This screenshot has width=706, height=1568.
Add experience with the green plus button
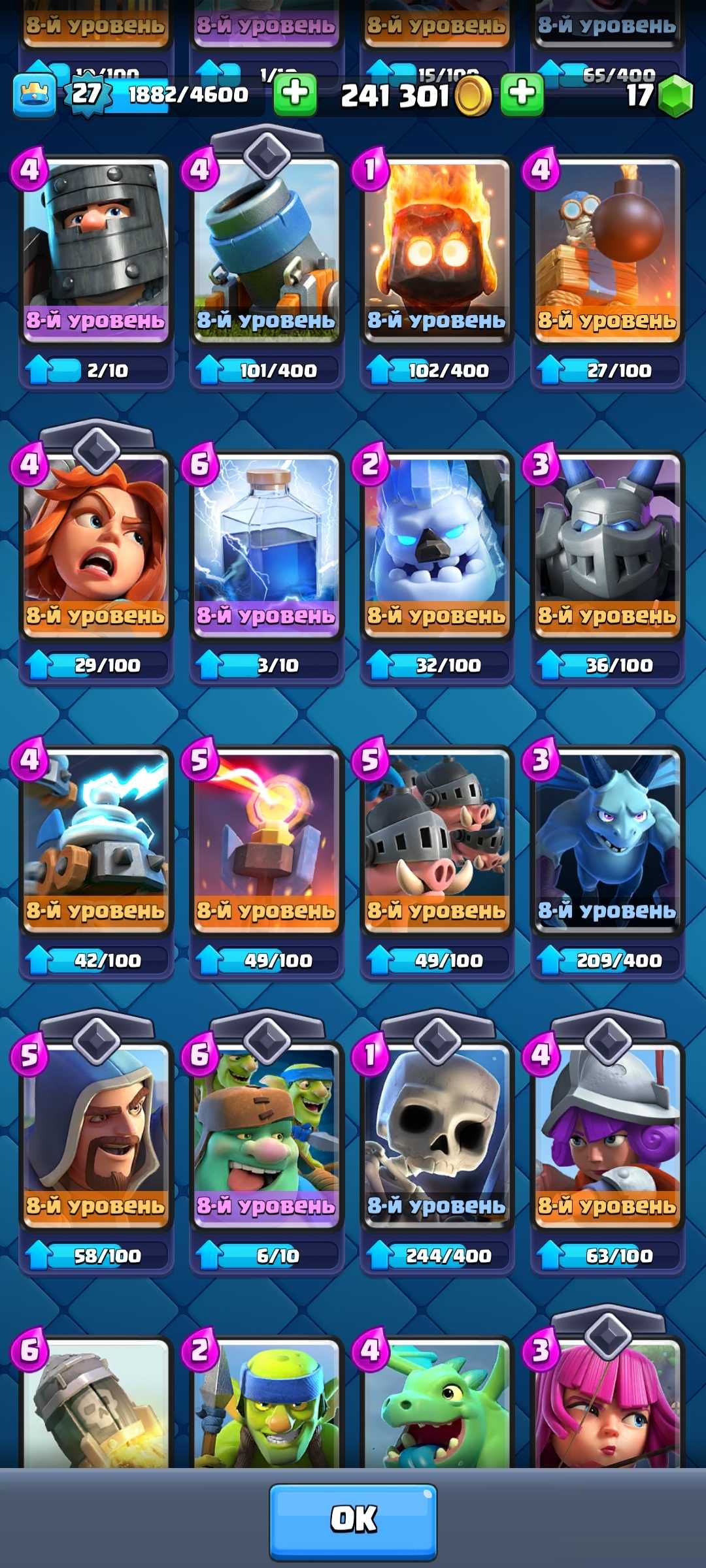[x=295, y=94]
